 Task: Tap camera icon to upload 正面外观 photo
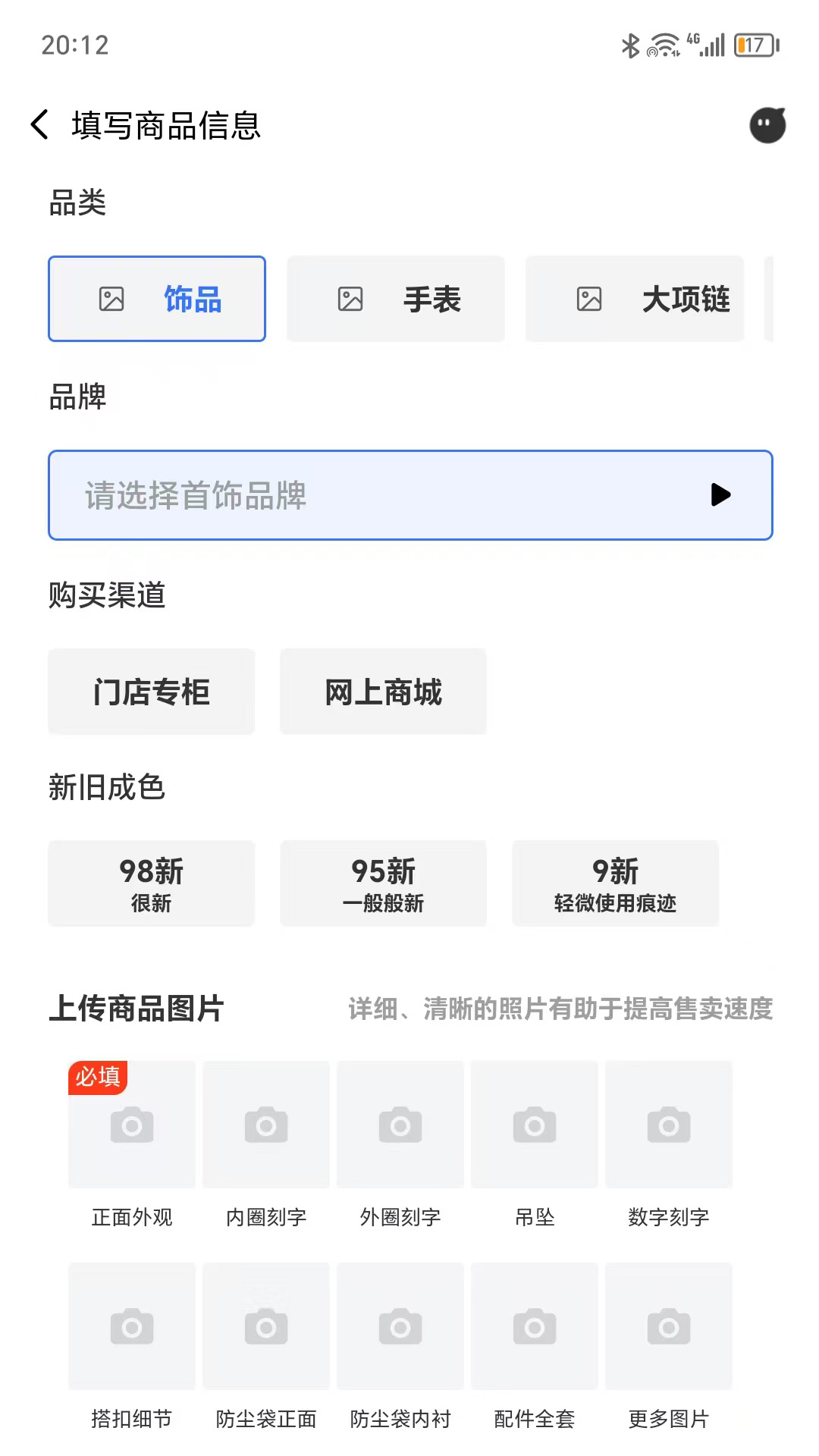(131, 1125)
